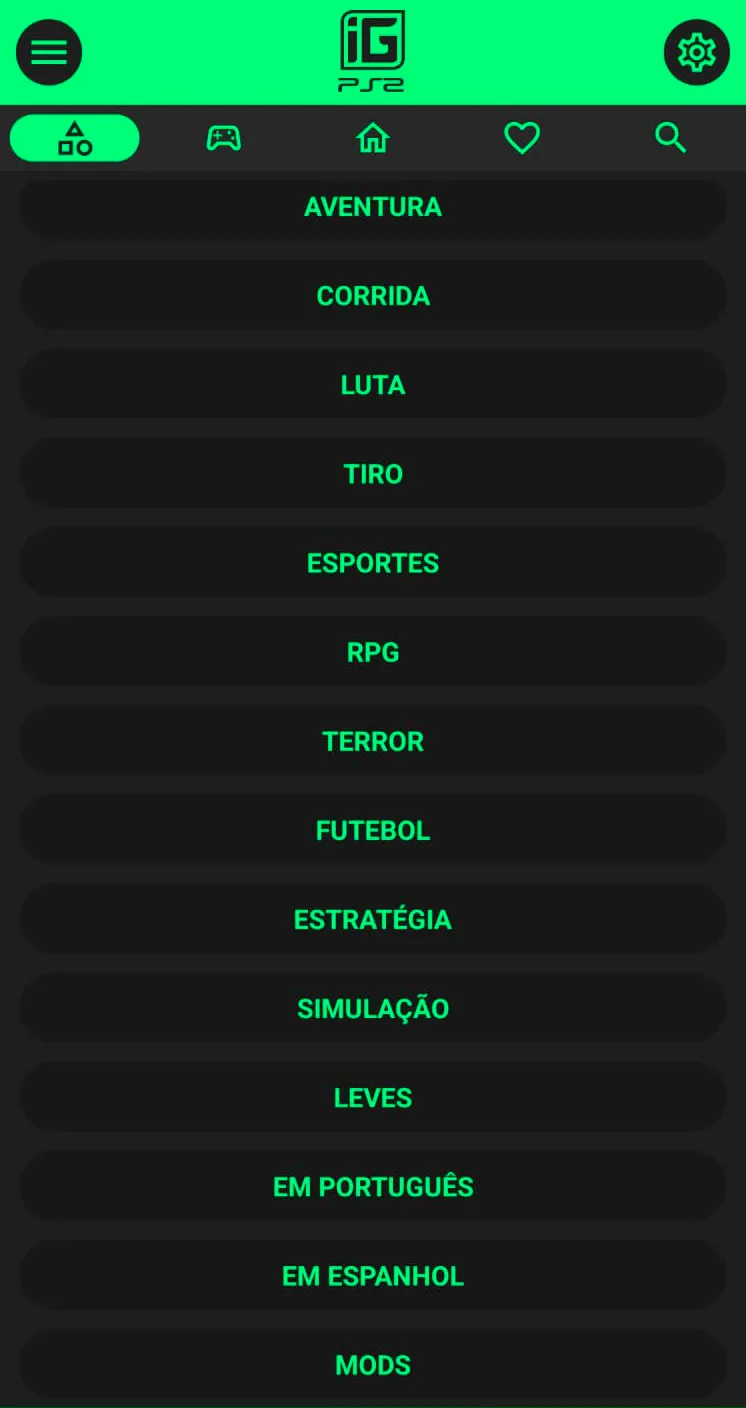Screen dimensions: 746x1408
Task: Open the SIMULAÇÃO category
Action: pyautogui.click(x=373, y=1008)
